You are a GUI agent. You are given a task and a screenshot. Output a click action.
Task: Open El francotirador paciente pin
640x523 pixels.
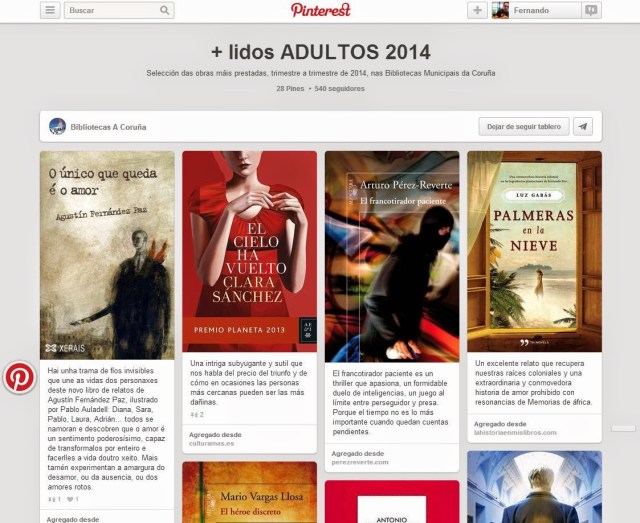click(392, 256)
